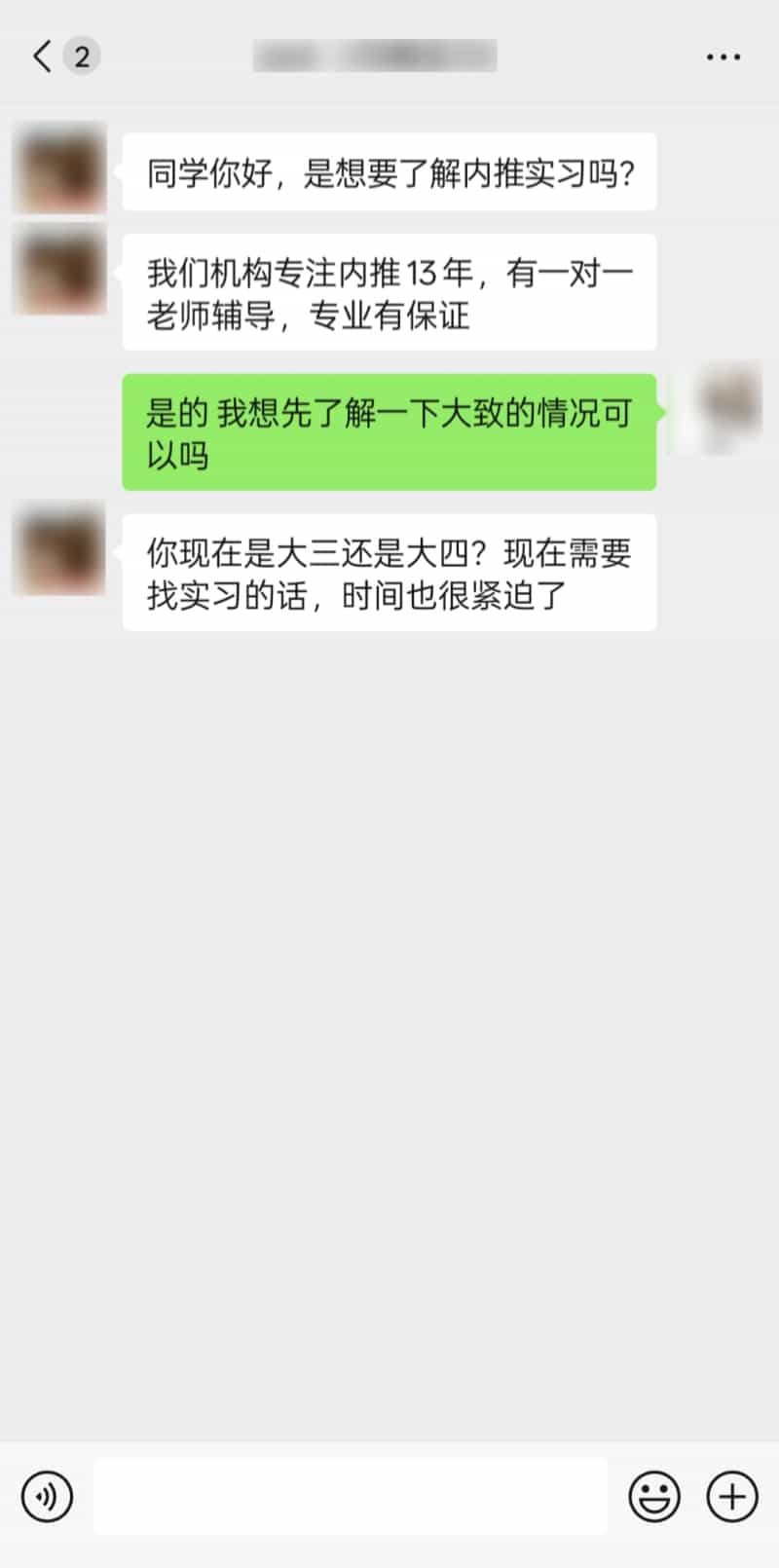Screen dimensions: 779x1568
Task: Tap the 同学你好 greeting message bubble
Action: coord(389,171)
